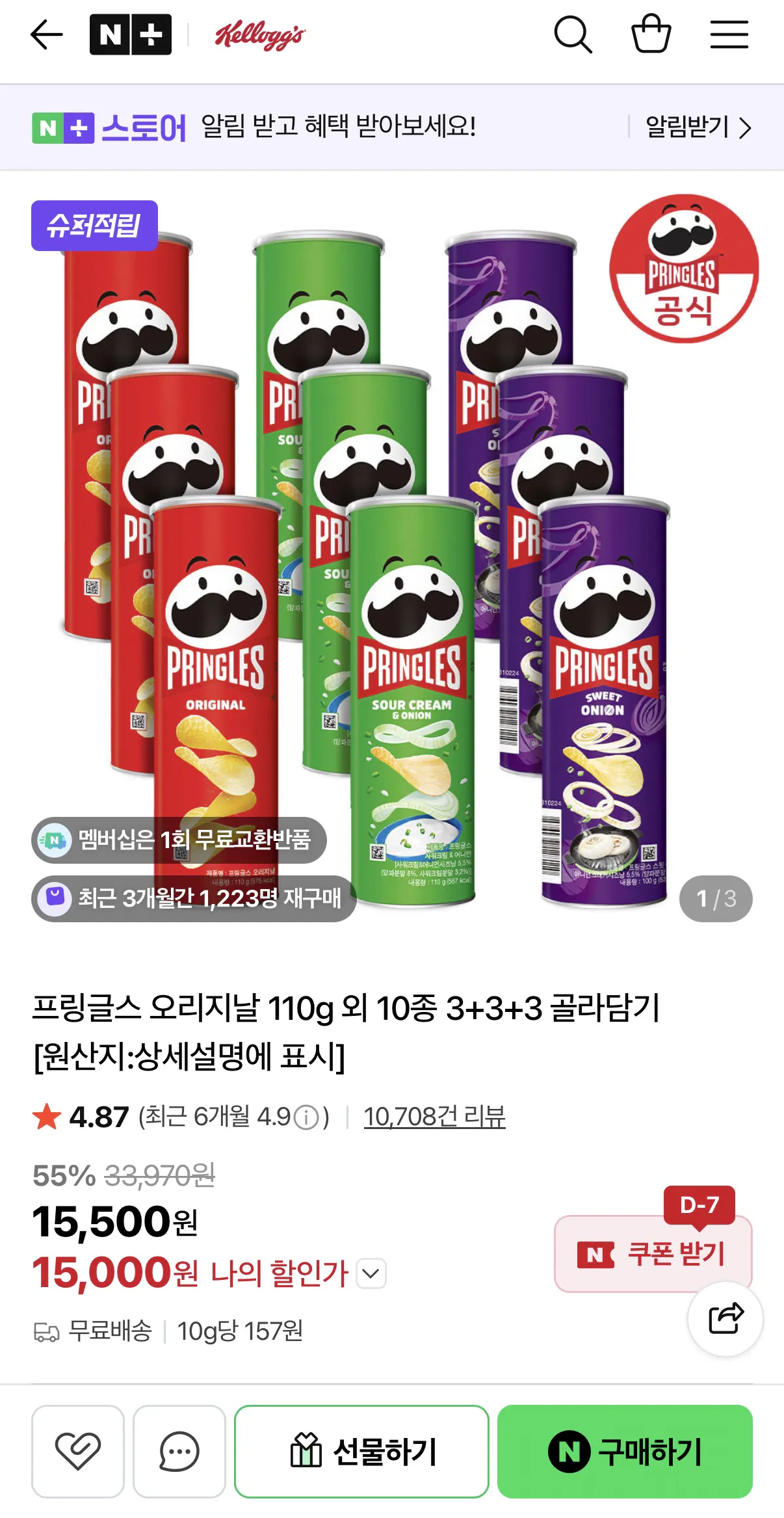Advance the image carousel at 1/3 indicator
Image resolution: width=784 pixels, height=1518 pixels.
point(714,898)
